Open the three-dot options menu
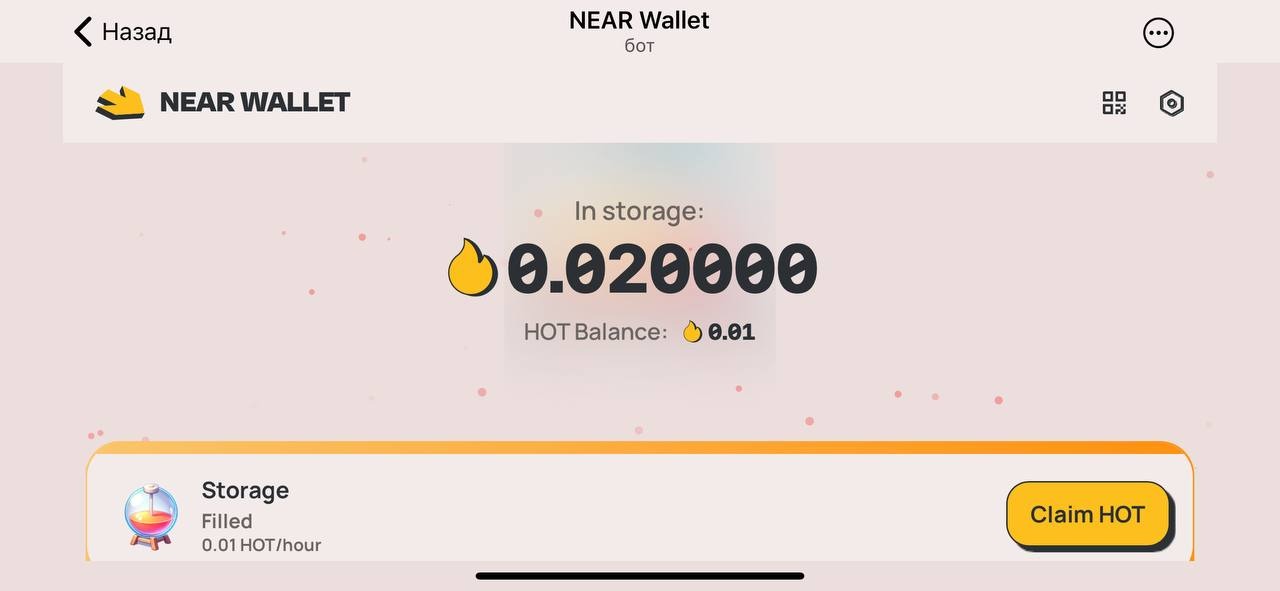The image size is (1280, 591). pyautogui.click(x=1158, y=33)
